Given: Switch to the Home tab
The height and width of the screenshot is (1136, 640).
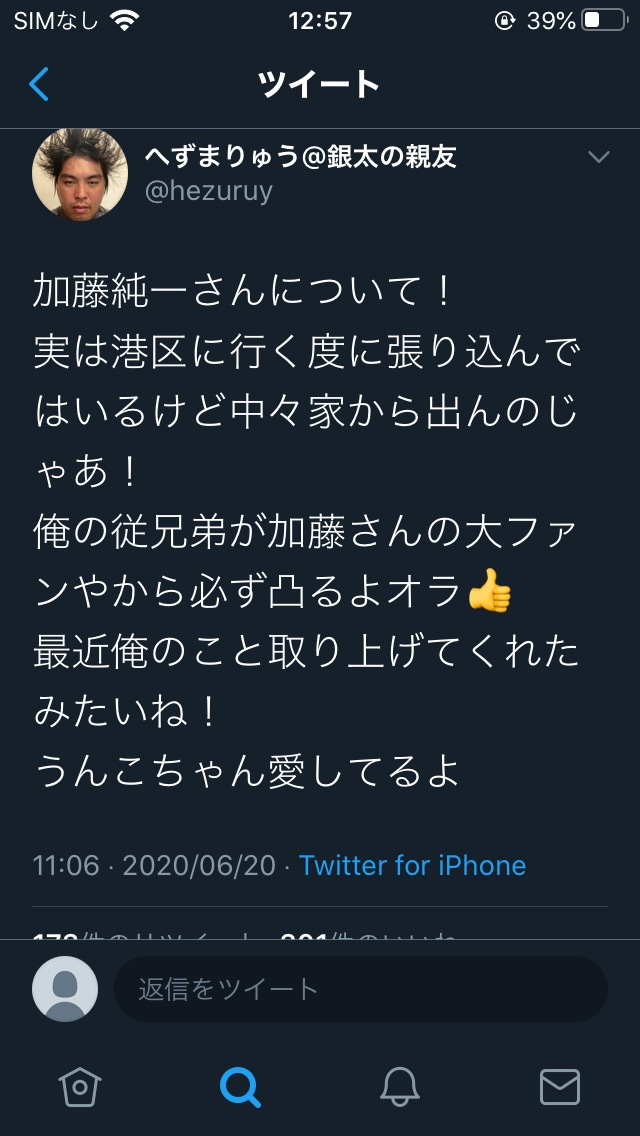Looking at the screenshot, I should 80,1087.
